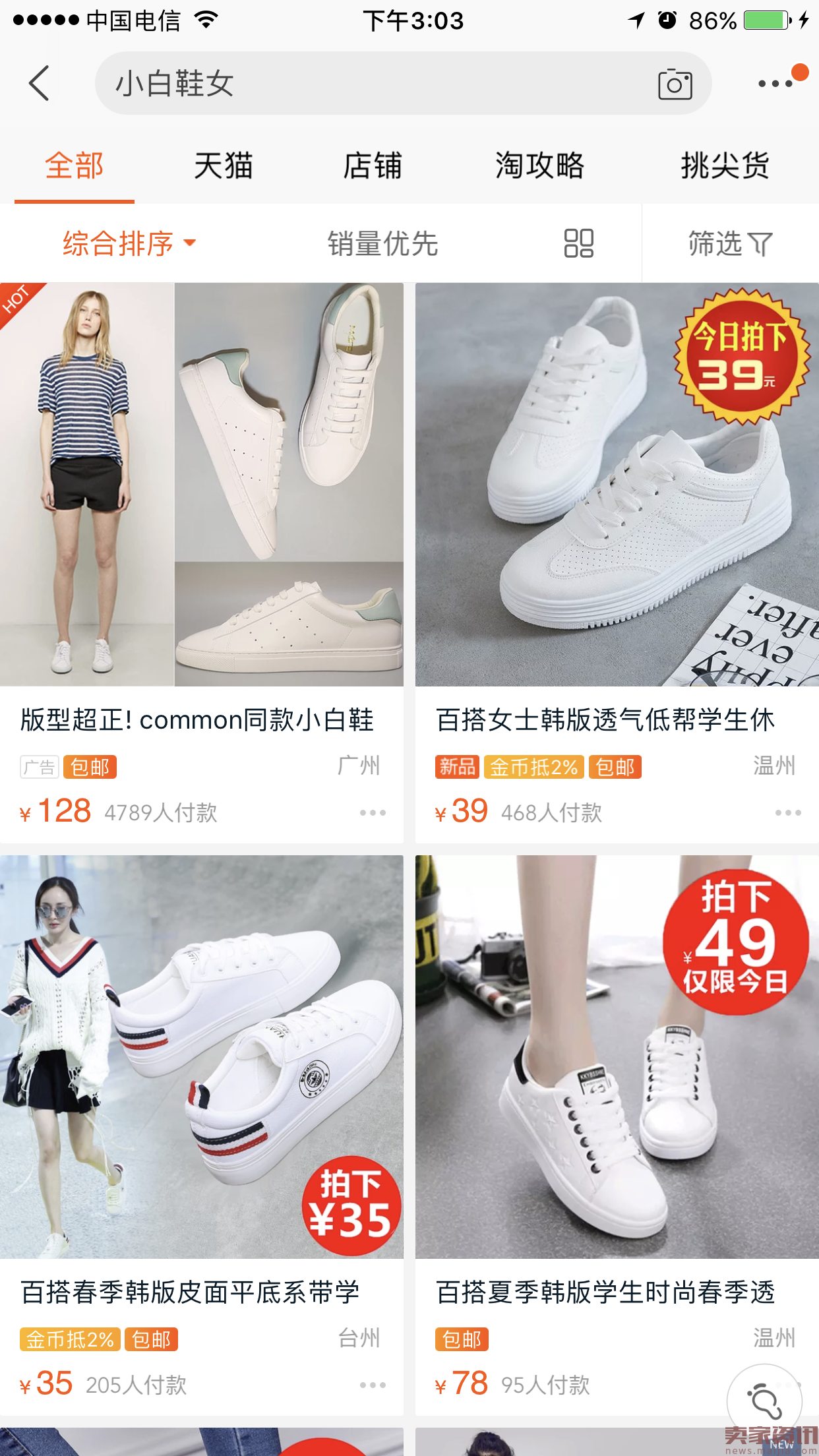This screenshot has width=819, height=1456.
Task: Toggle the grid view layout icon
Action: (579, 243)
